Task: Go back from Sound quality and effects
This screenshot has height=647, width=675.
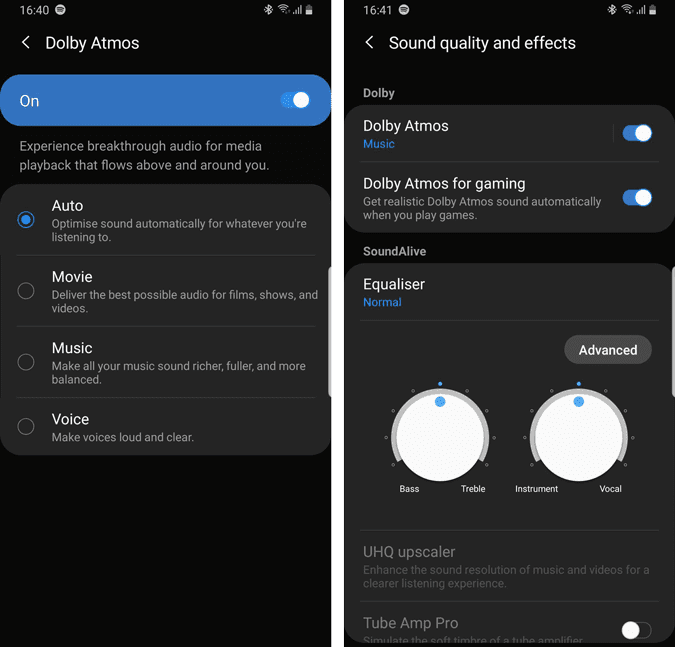Action: coord(369,43)
